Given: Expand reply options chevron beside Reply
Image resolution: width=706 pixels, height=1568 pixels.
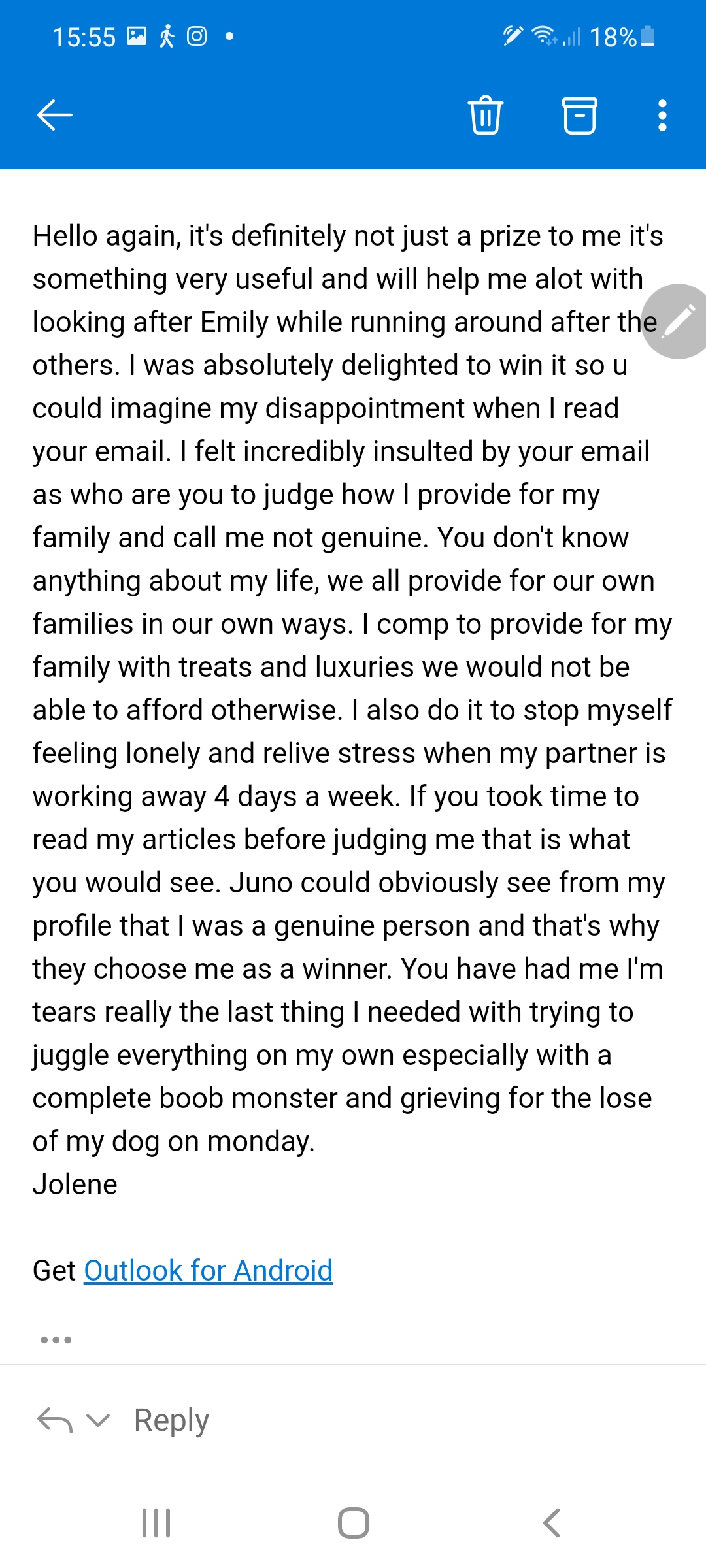Looking at the screenshot, I should coord(98,1420).
